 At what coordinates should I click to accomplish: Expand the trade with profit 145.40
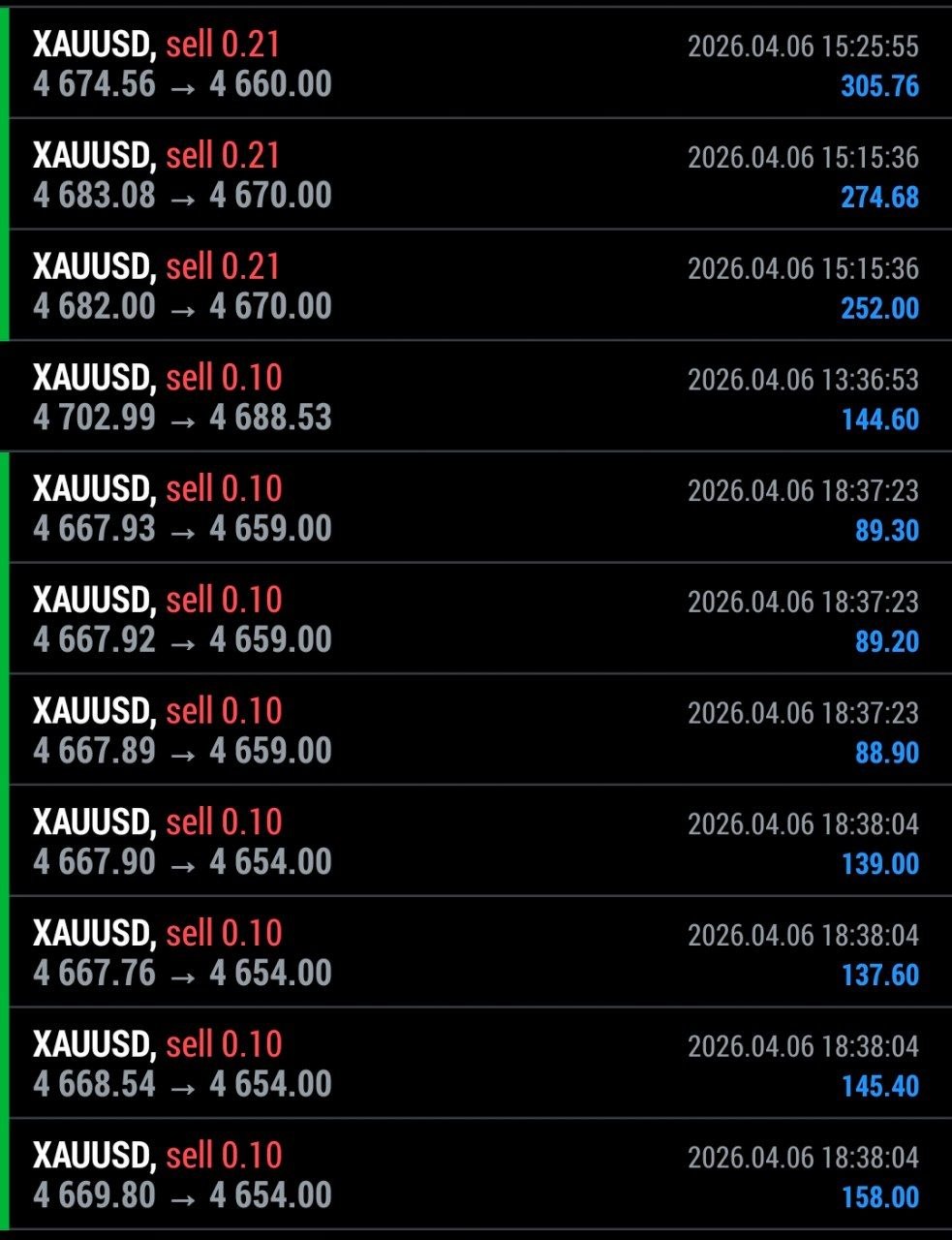point(475,1064)
